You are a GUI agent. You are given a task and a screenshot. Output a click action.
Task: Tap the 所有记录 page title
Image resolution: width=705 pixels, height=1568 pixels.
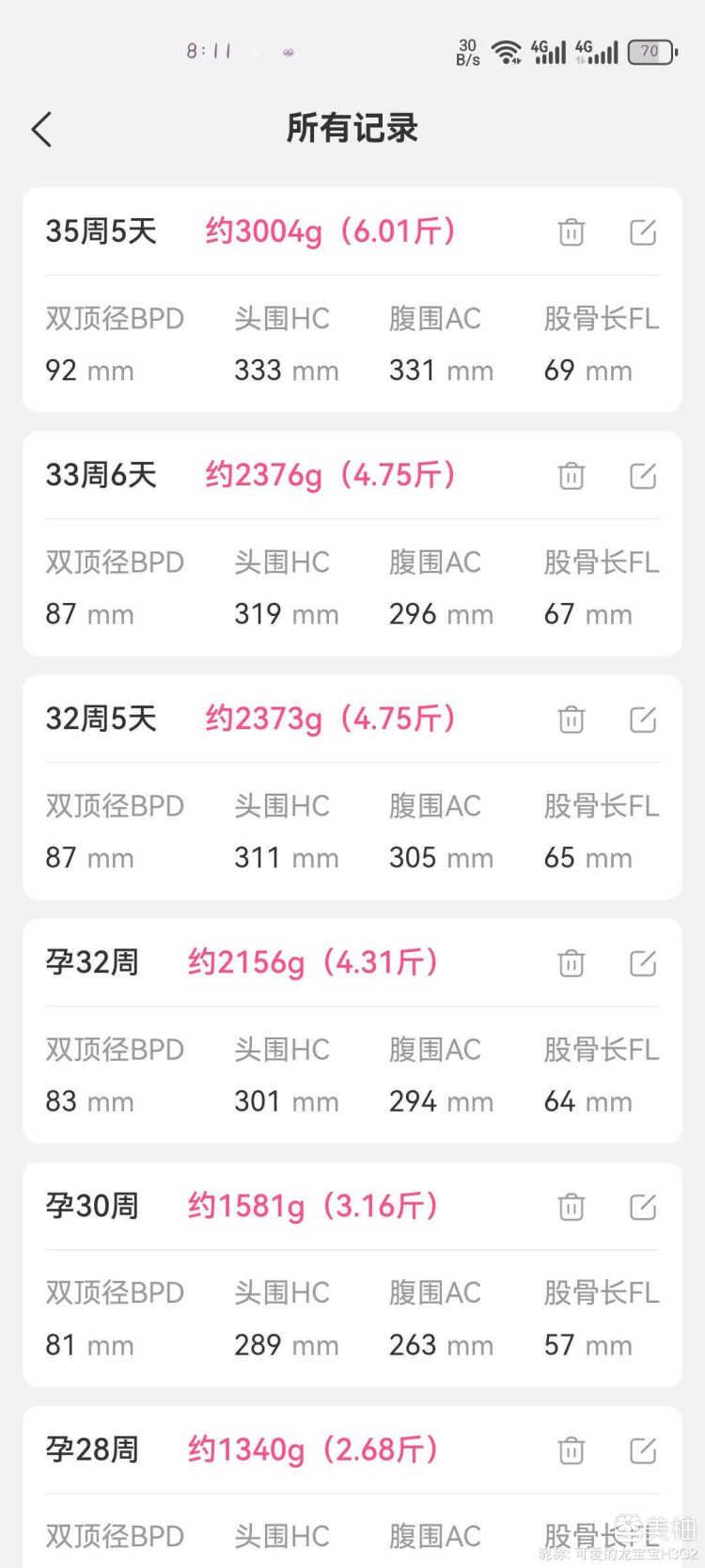pos(352,129)
